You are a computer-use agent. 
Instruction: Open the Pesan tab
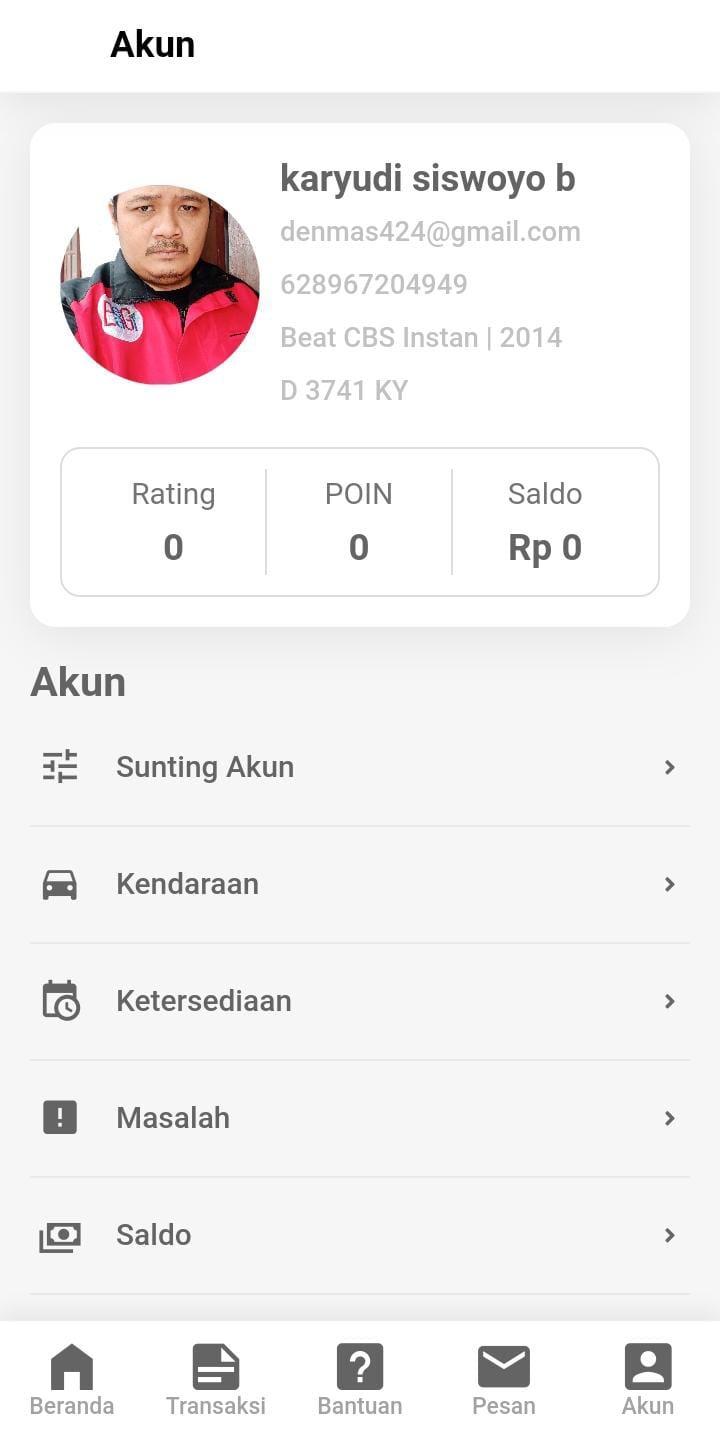504,1379
